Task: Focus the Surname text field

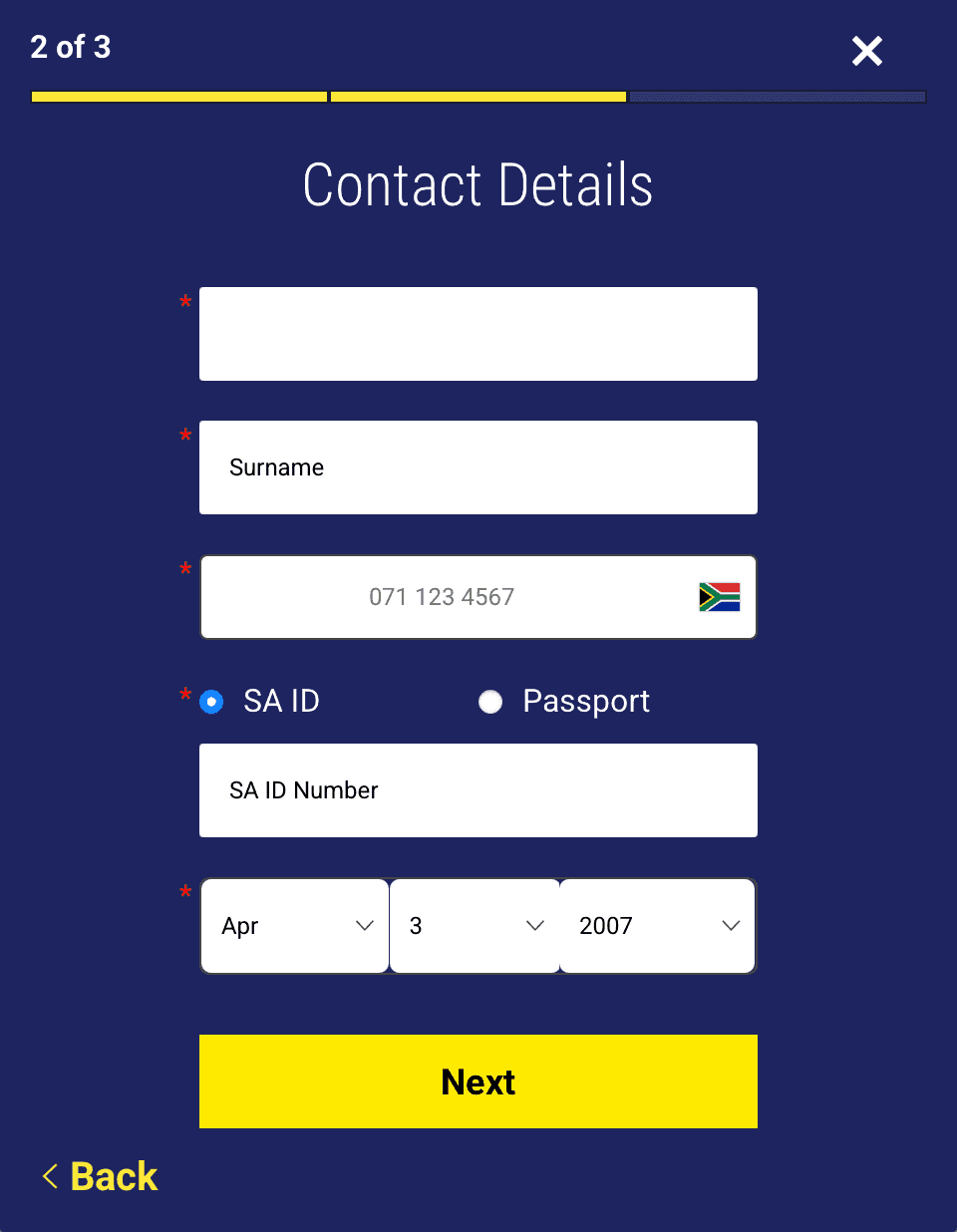Action: pyautogui.click(x=478, y=467)
